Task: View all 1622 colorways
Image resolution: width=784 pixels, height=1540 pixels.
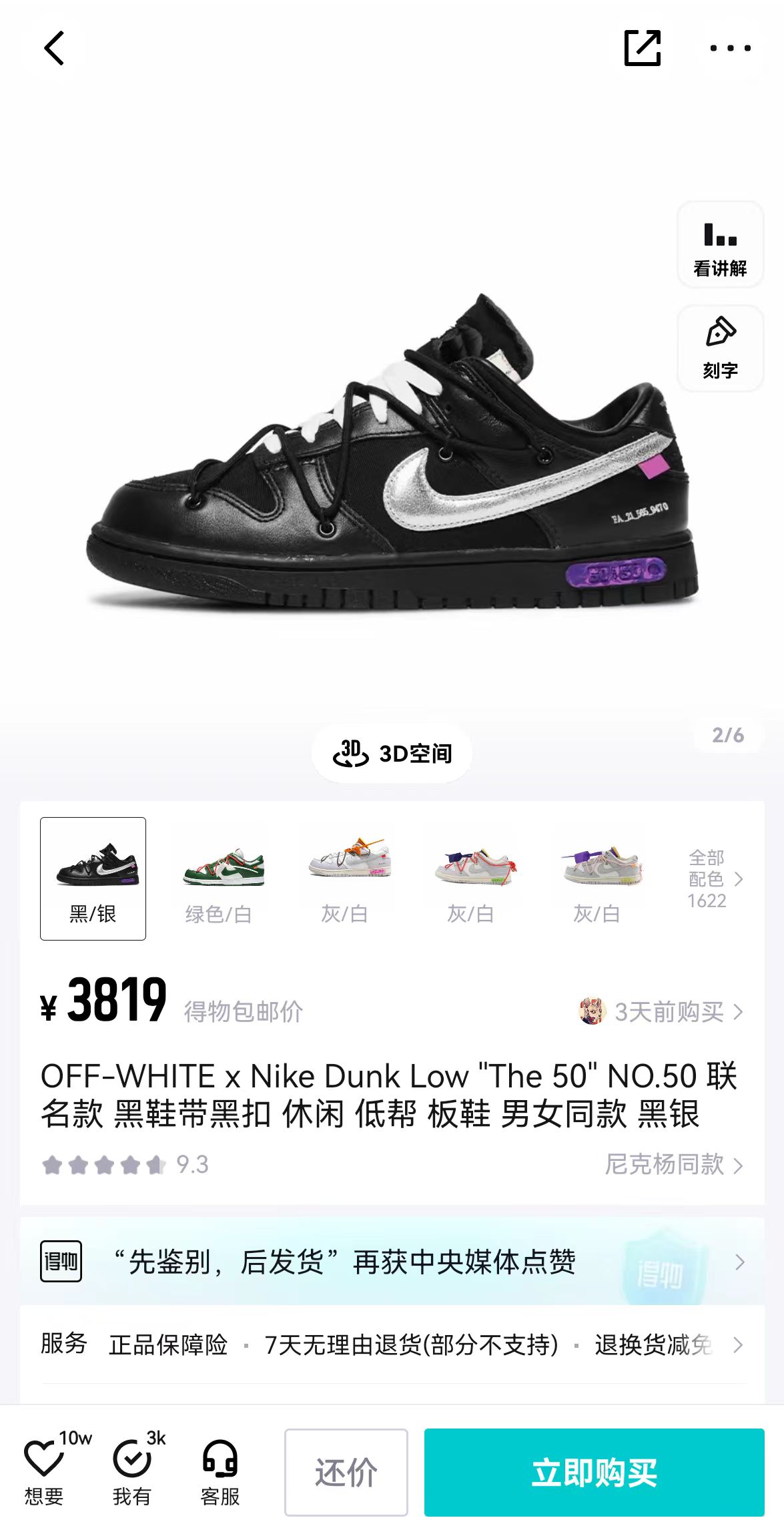Action: 714,879
